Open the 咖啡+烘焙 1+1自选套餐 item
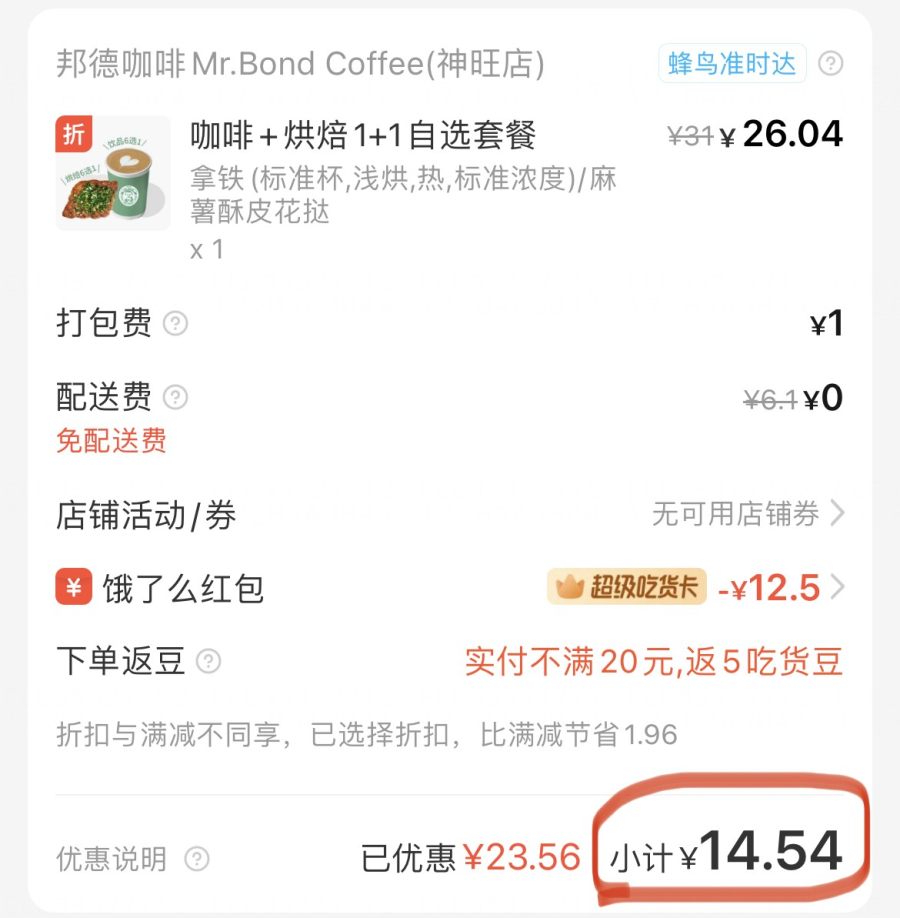This screenshot has width=900, height=918. point(363,135)
